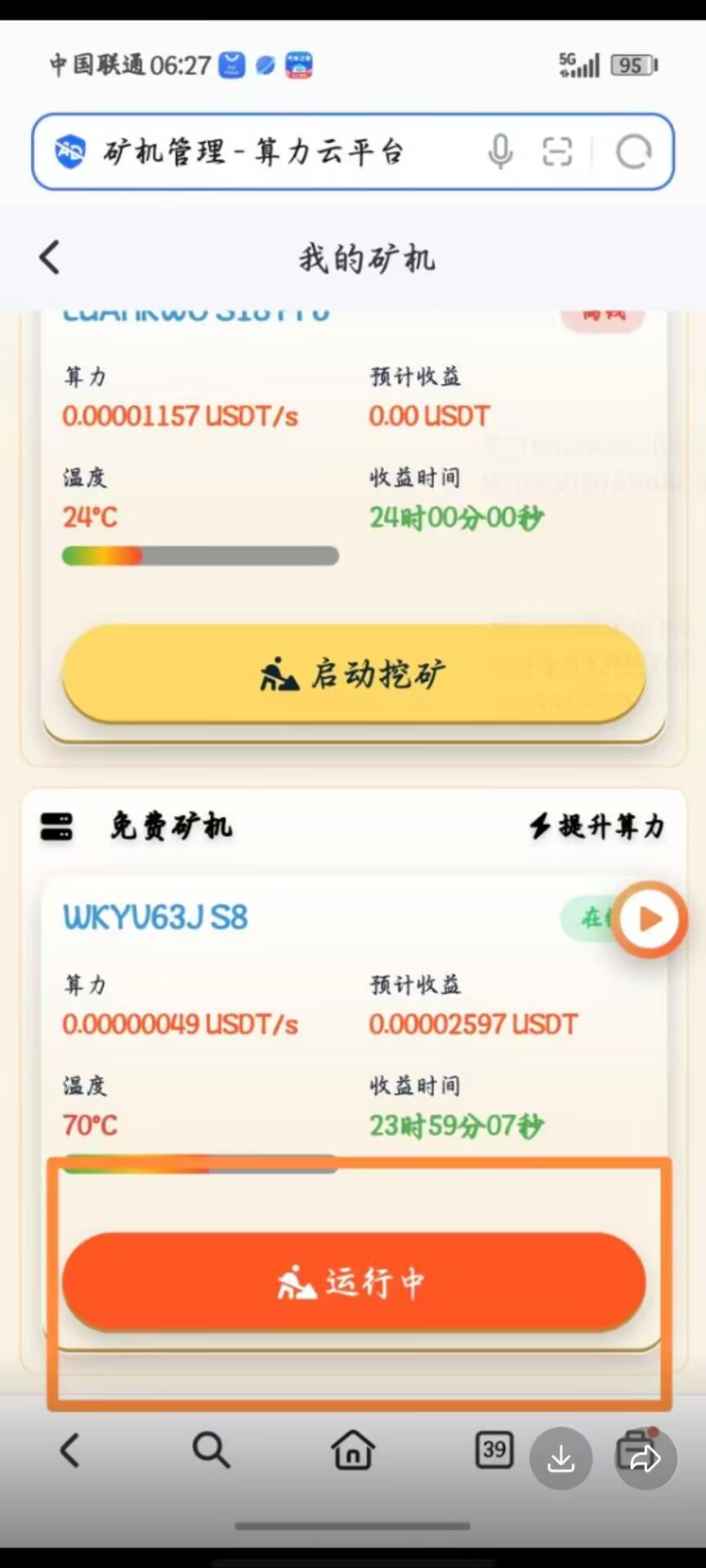The height and width of the screenshot is (1568, 706).
Task: Tap the site logo in the address bar
Action: tap(70, 152)
